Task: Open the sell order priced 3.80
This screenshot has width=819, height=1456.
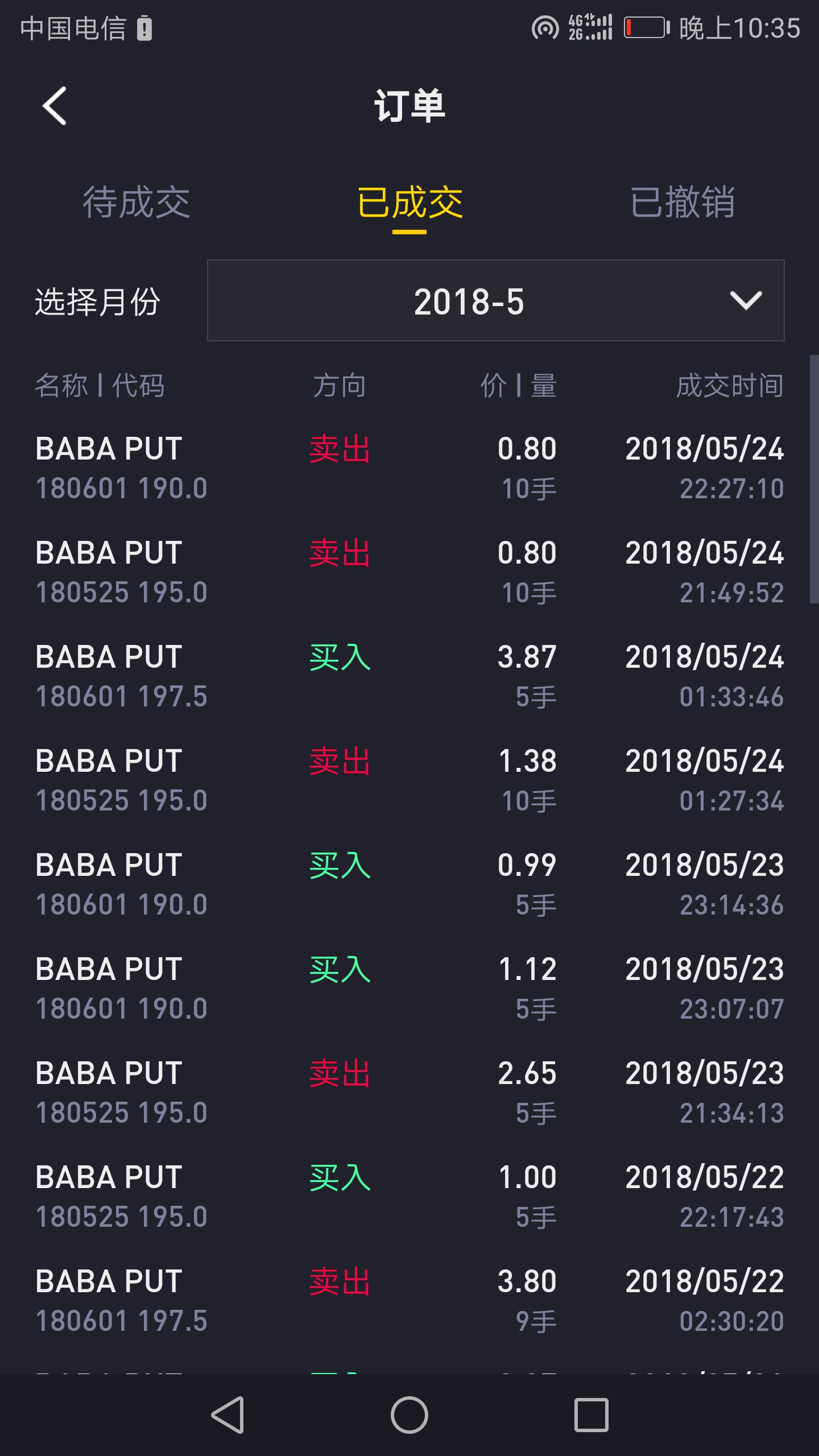Action: coord(409,1301)
